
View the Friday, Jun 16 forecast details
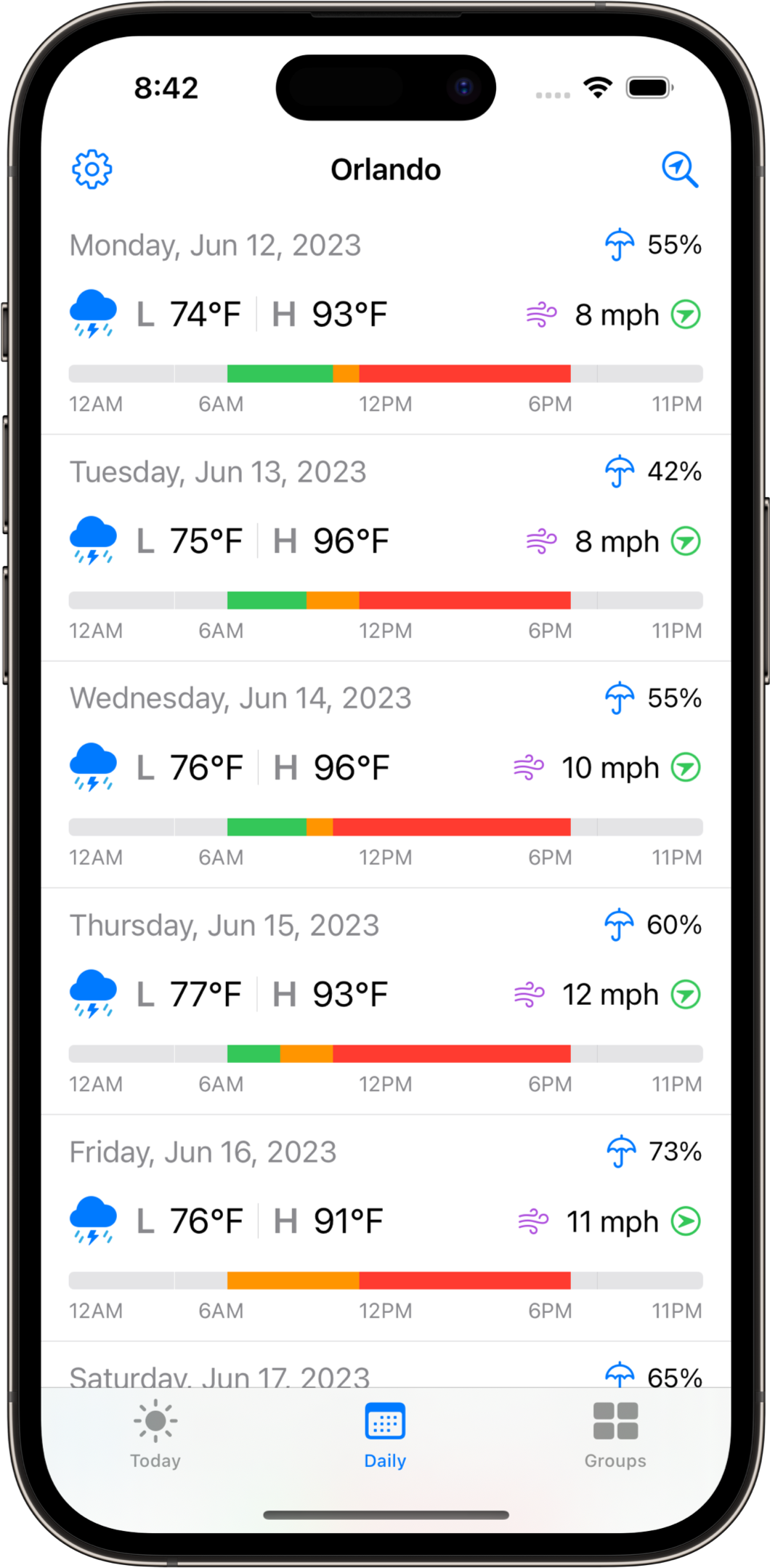point(385,1229)
